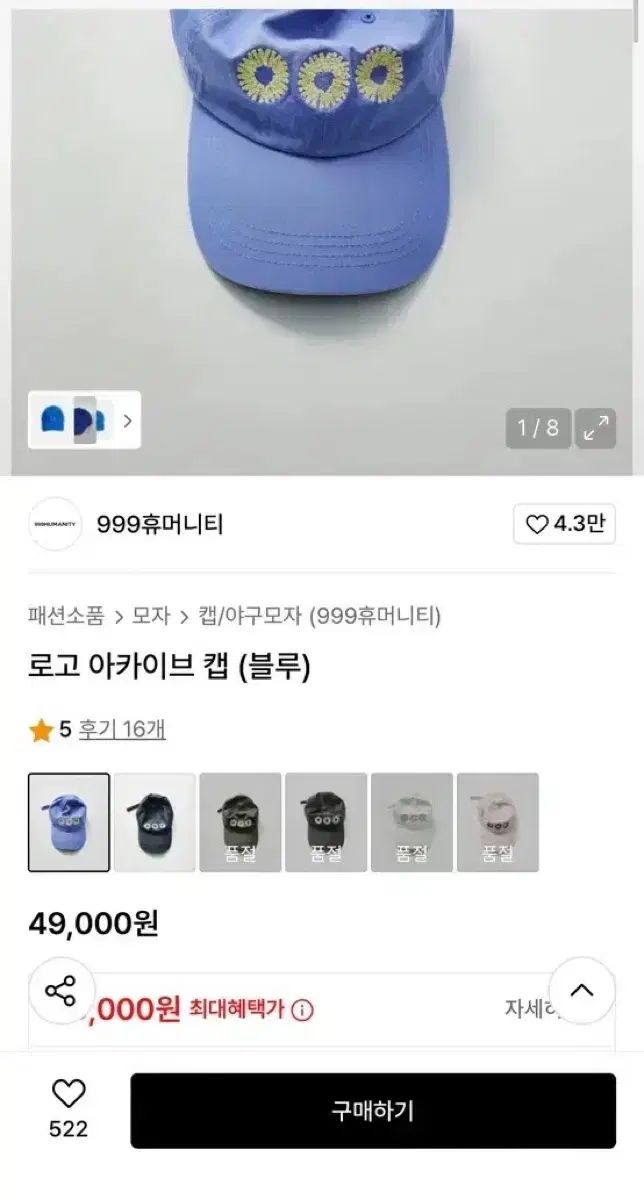Viewport: 644px width, 1200px height.
Task: Tap 구매하기 to purchase
Action: coord(373,1110)
